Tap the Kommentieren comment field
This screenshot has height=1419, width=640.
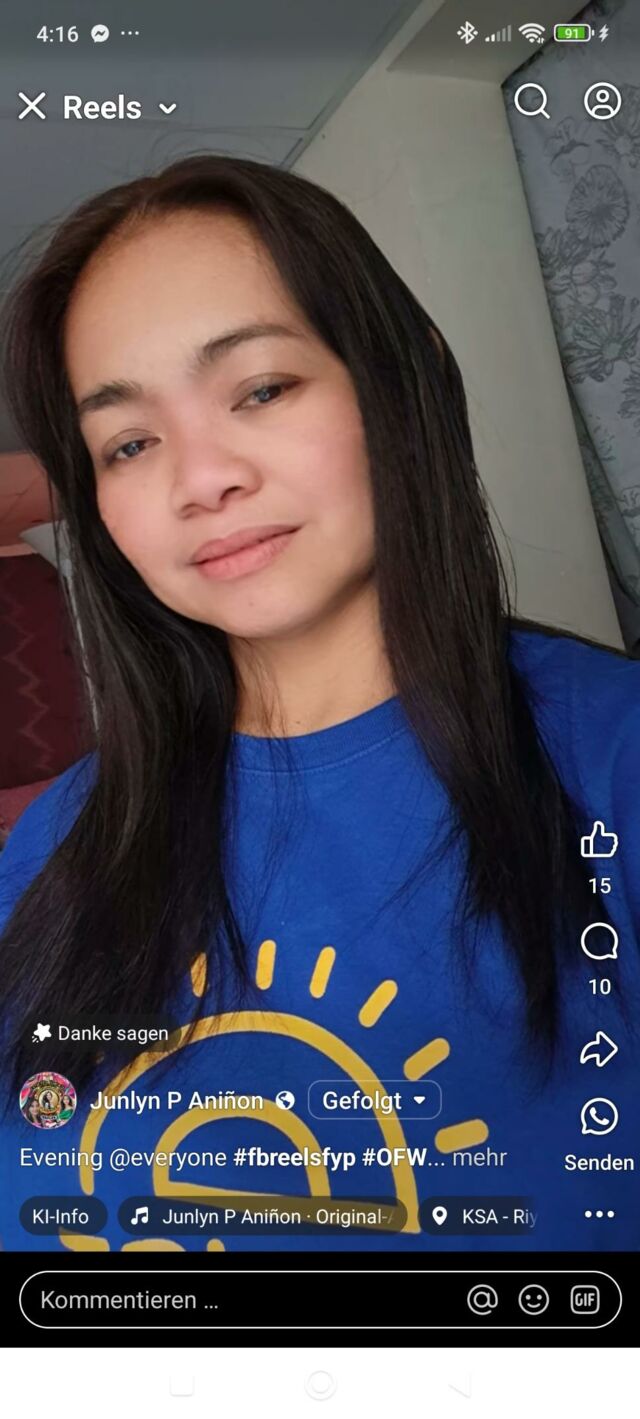[240, 1300]
